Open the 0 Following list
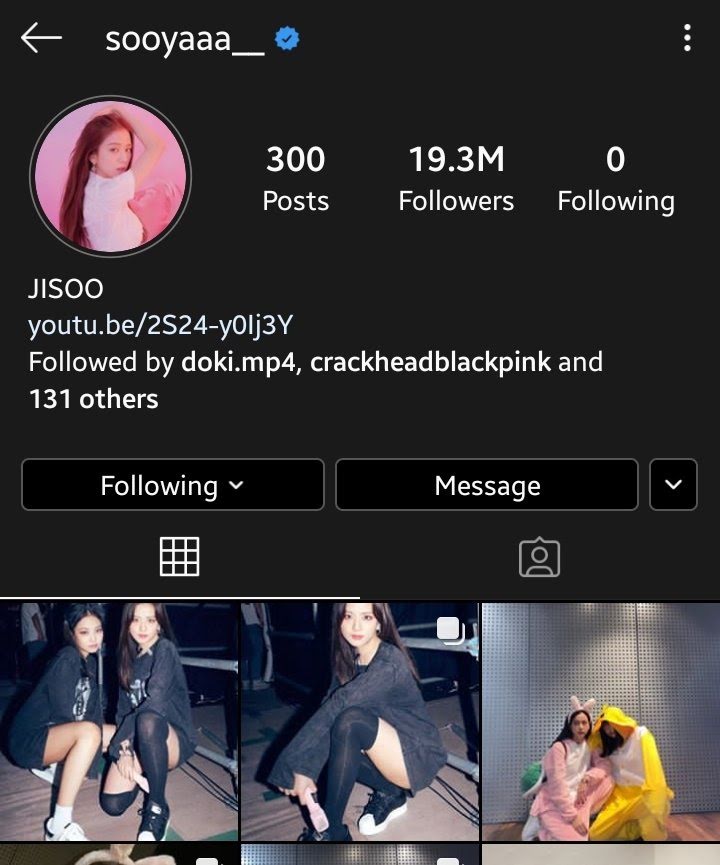Viewport: 720px width, 865px height. (616, 179)
